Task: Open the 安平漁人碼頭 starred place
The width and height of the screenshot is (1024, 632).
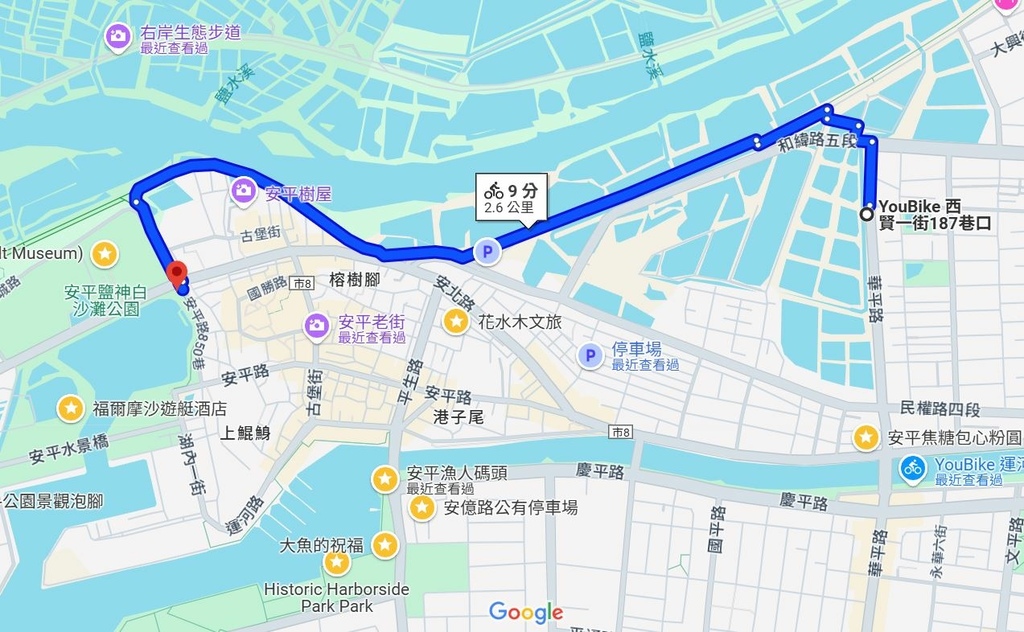Action: point(385,479)
